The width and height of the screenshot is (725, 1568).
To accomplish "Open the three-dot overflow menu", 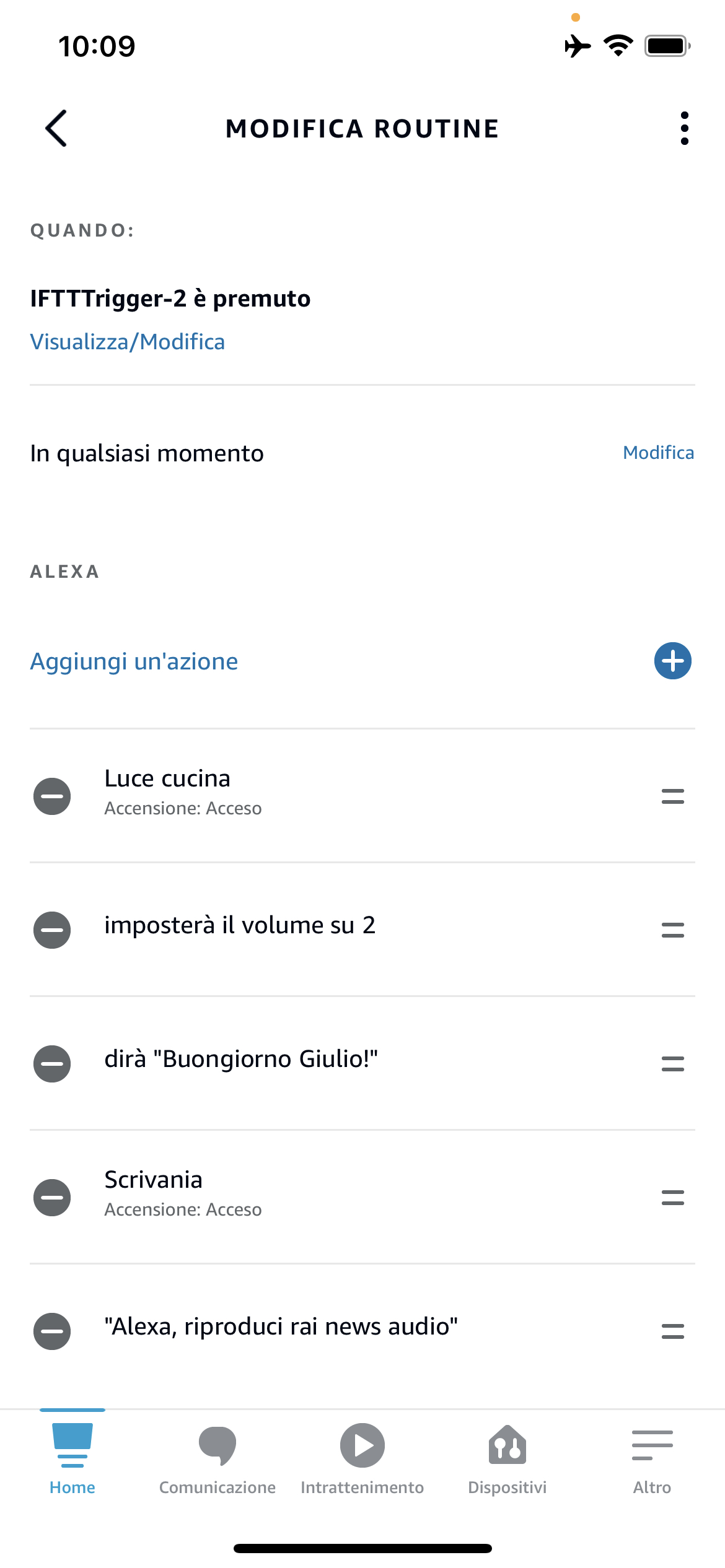I will 684,128.
